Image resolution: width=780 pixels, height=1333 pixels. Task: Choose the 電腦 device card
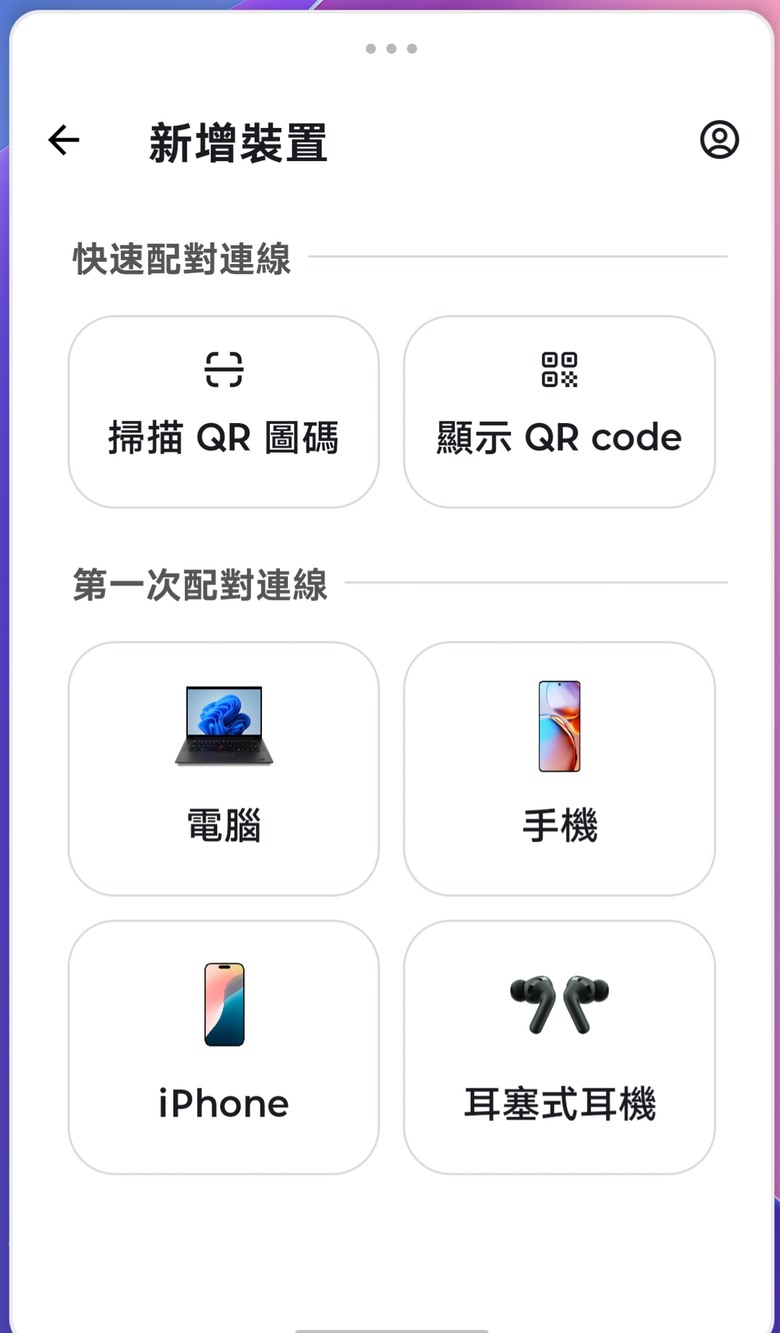pyautogui.click(x=224, y=769)
